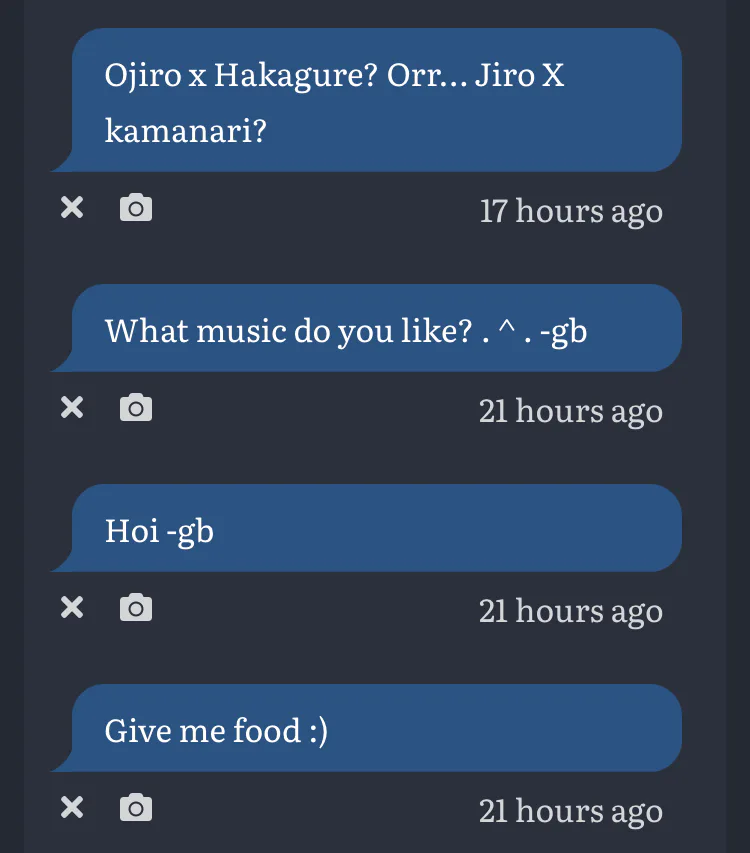
Task: Delete the Ojiro x Hakagure message
Action: point(72,208)
